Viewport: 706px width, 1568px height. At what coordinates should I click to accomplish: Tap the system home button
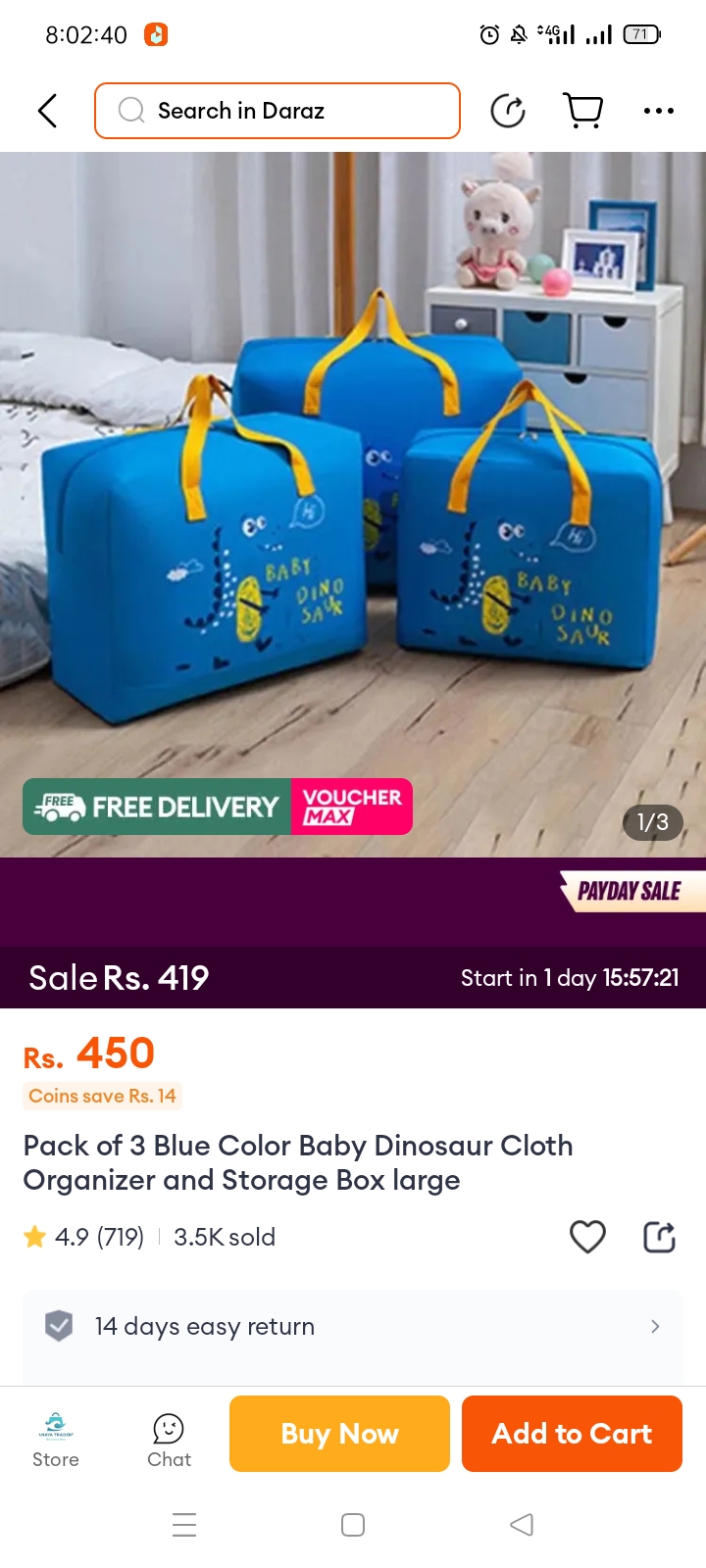click(353, 1525)
